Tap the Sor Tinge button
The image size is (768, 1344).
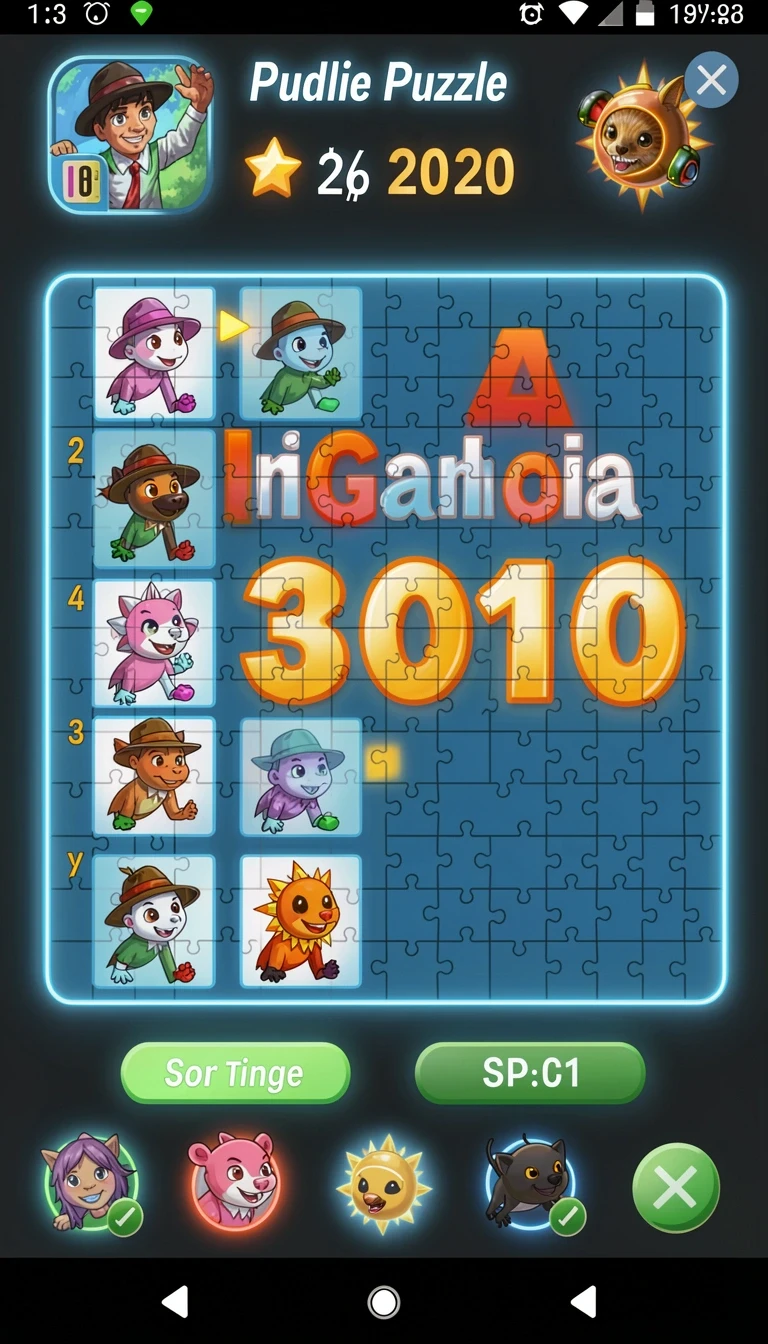click(235, 1073)
